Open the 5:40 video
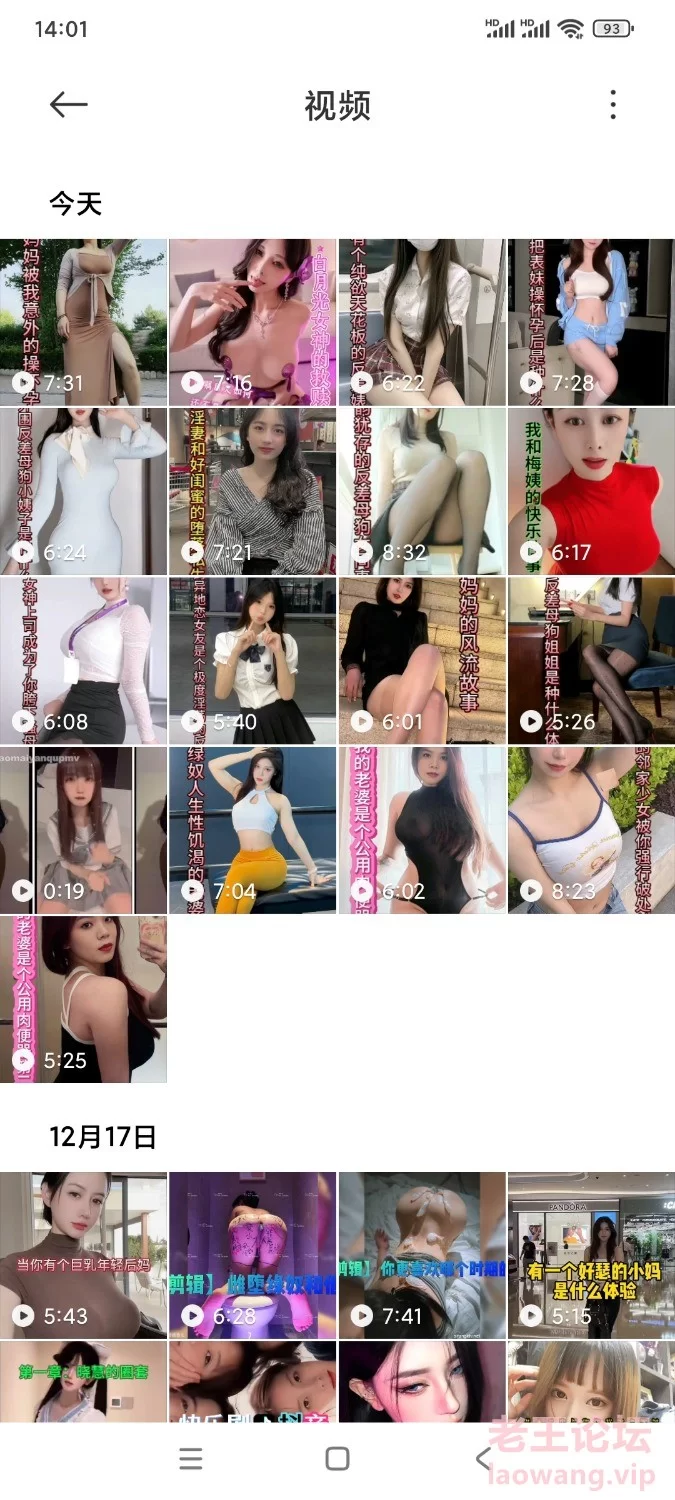Image resolution: width=675 pixels, height=1500 pixels. click(x=253, y=660)
